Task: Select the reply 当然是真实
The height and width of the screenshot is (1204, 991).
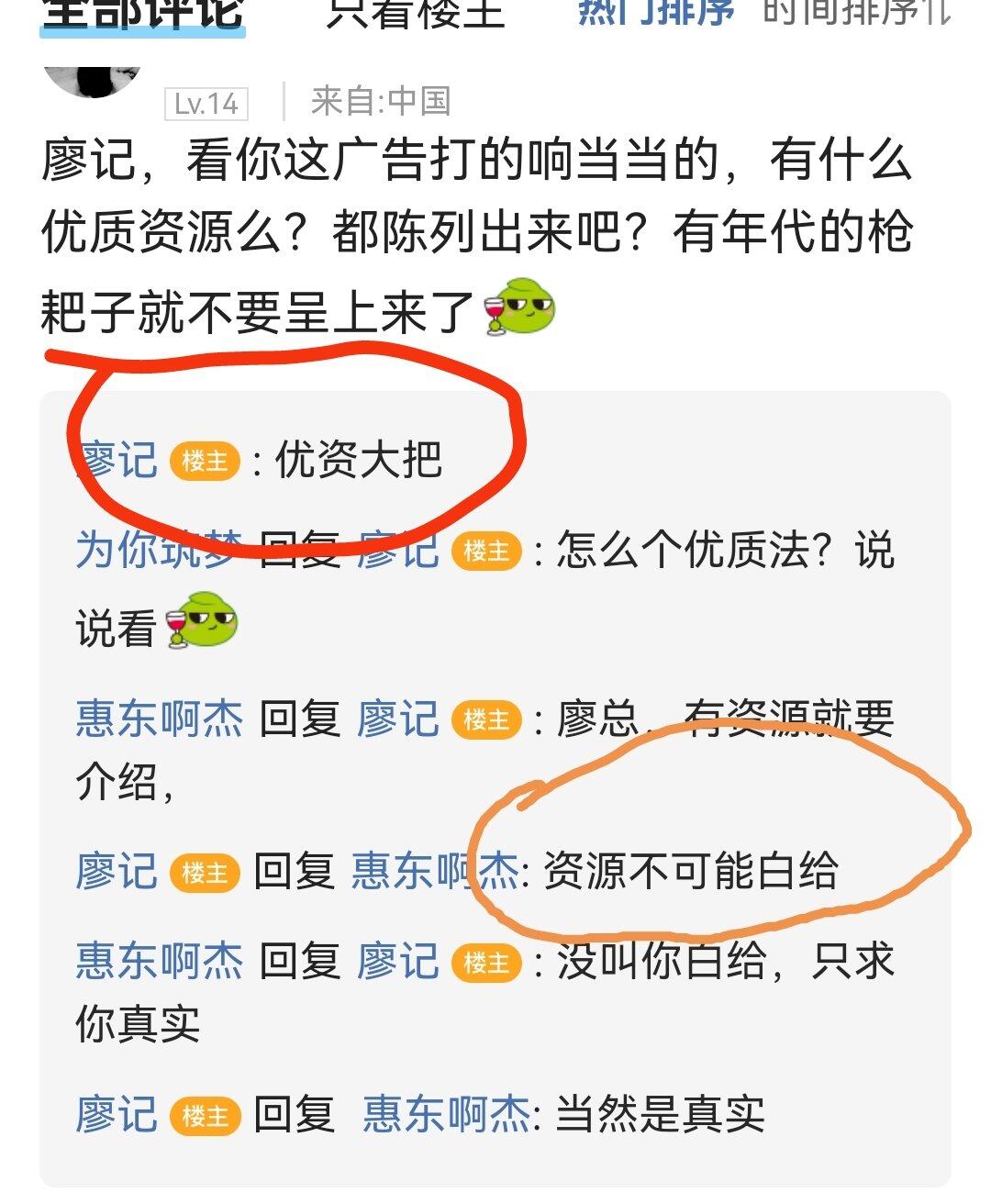Action: tap(660, 1115)
